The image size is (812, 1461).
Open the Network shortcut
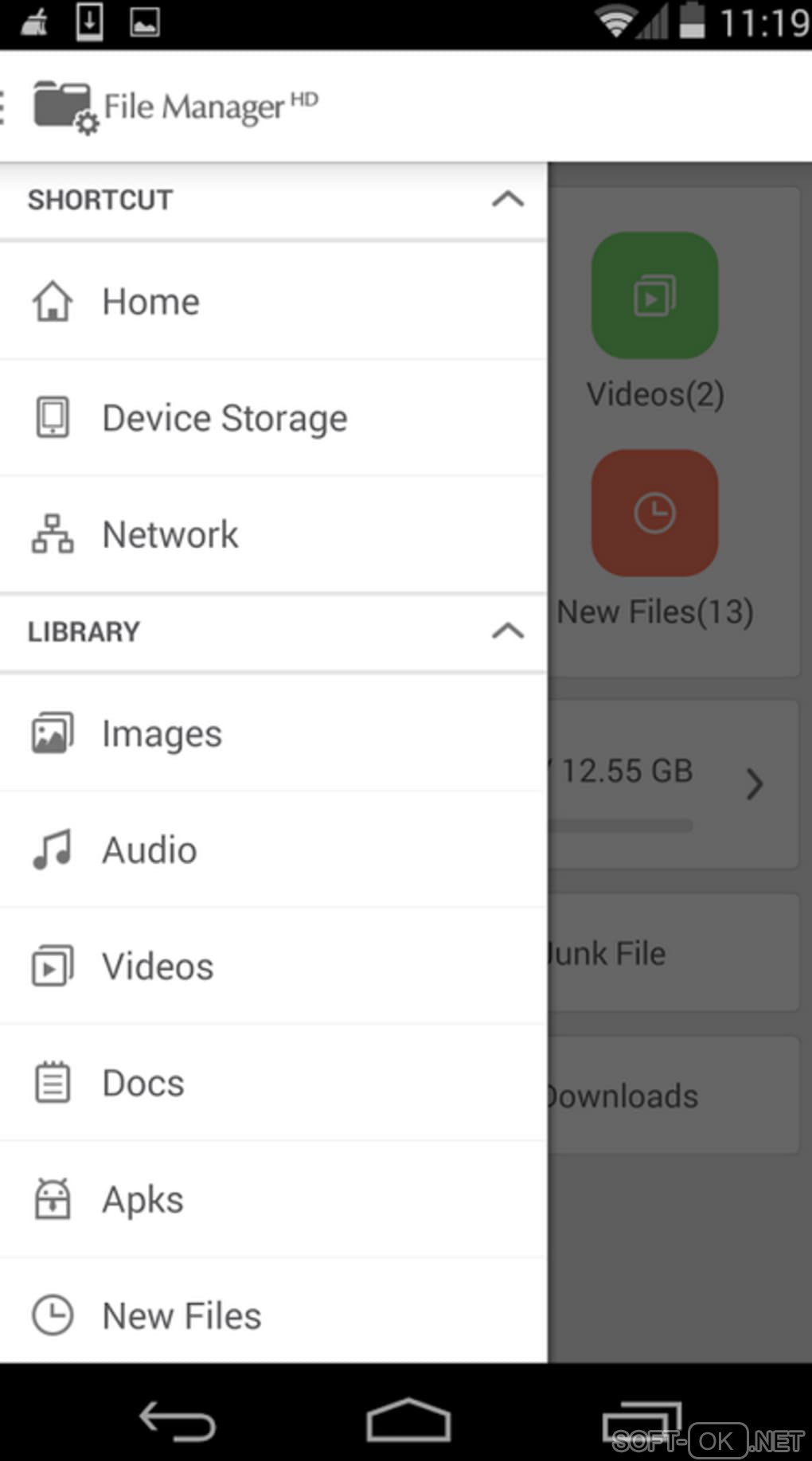pyautogui.click(x=170, y=534)
